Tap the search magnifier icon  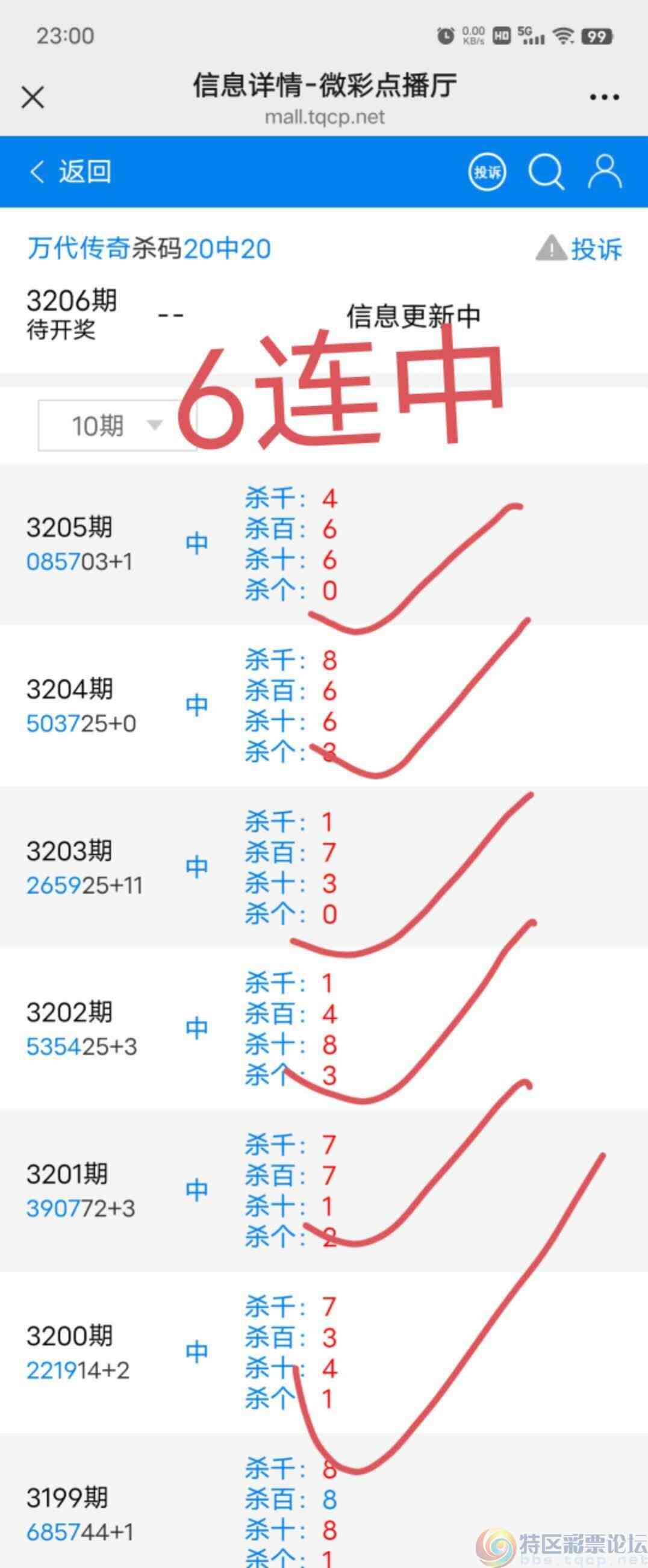click(546, 171)
